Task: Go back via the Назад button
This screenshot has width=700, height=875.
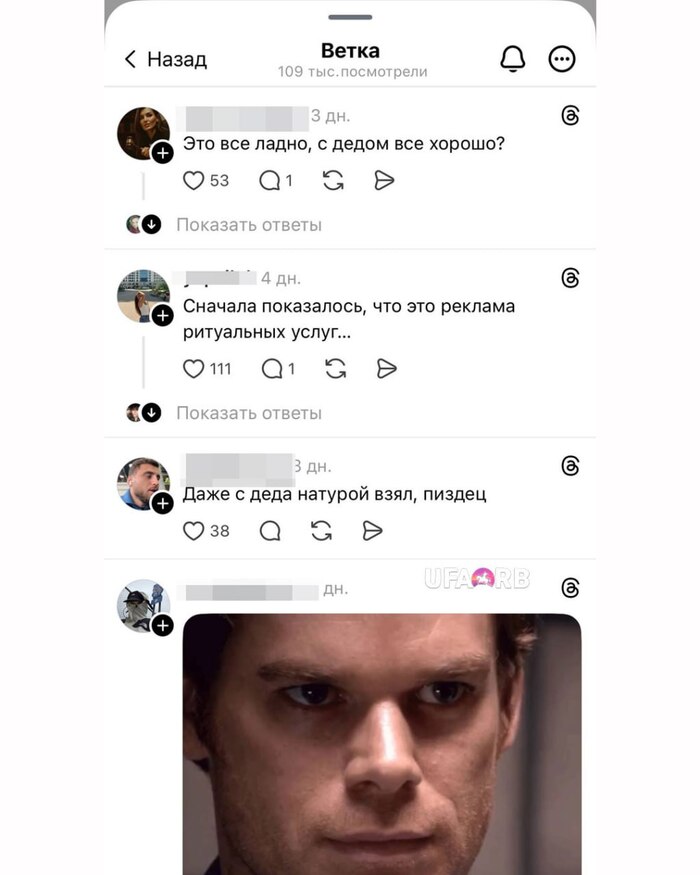Action: point(166,59)
